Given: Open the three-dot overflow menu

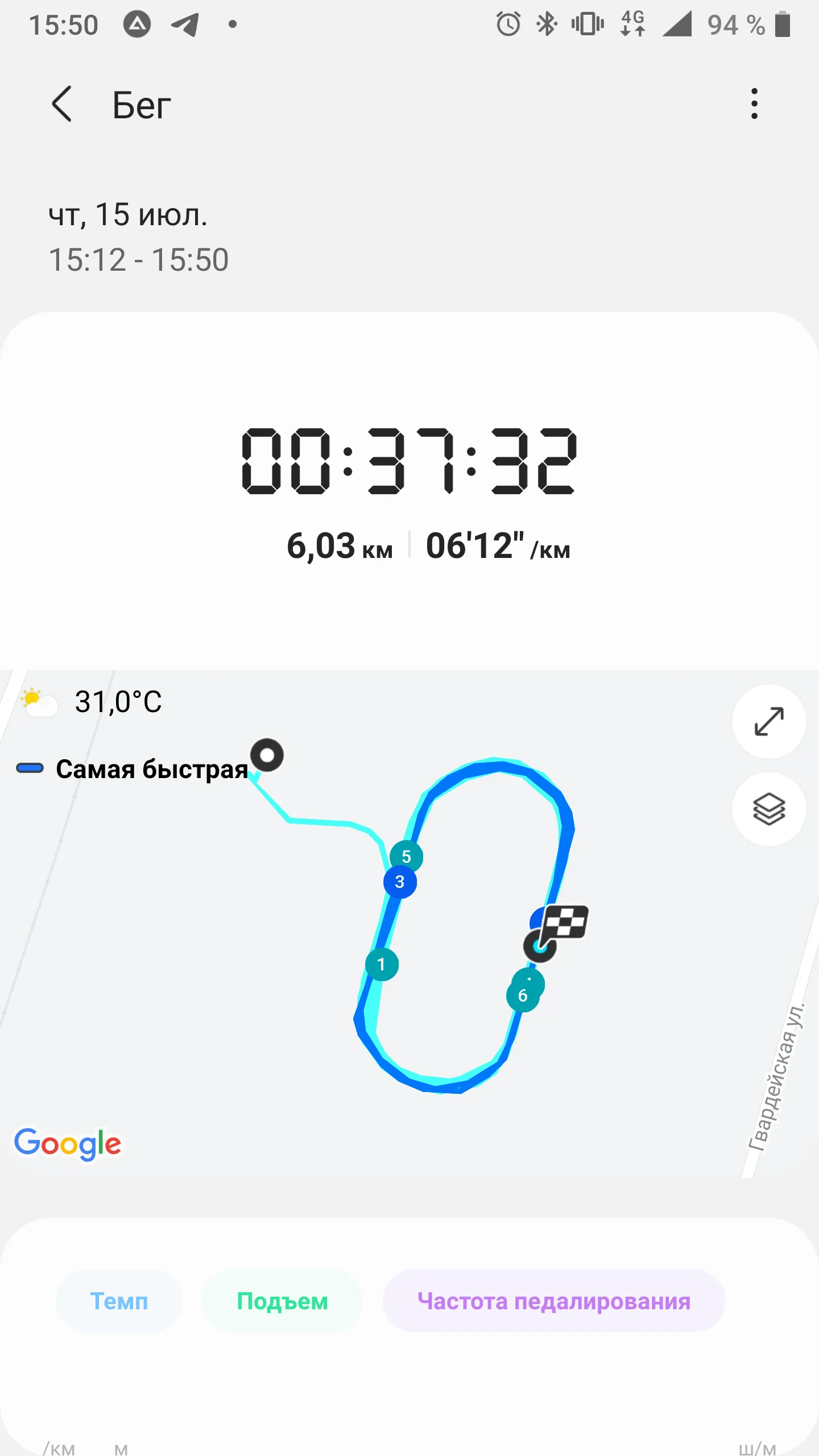Looking at the screenshot, I should point(754,104).
